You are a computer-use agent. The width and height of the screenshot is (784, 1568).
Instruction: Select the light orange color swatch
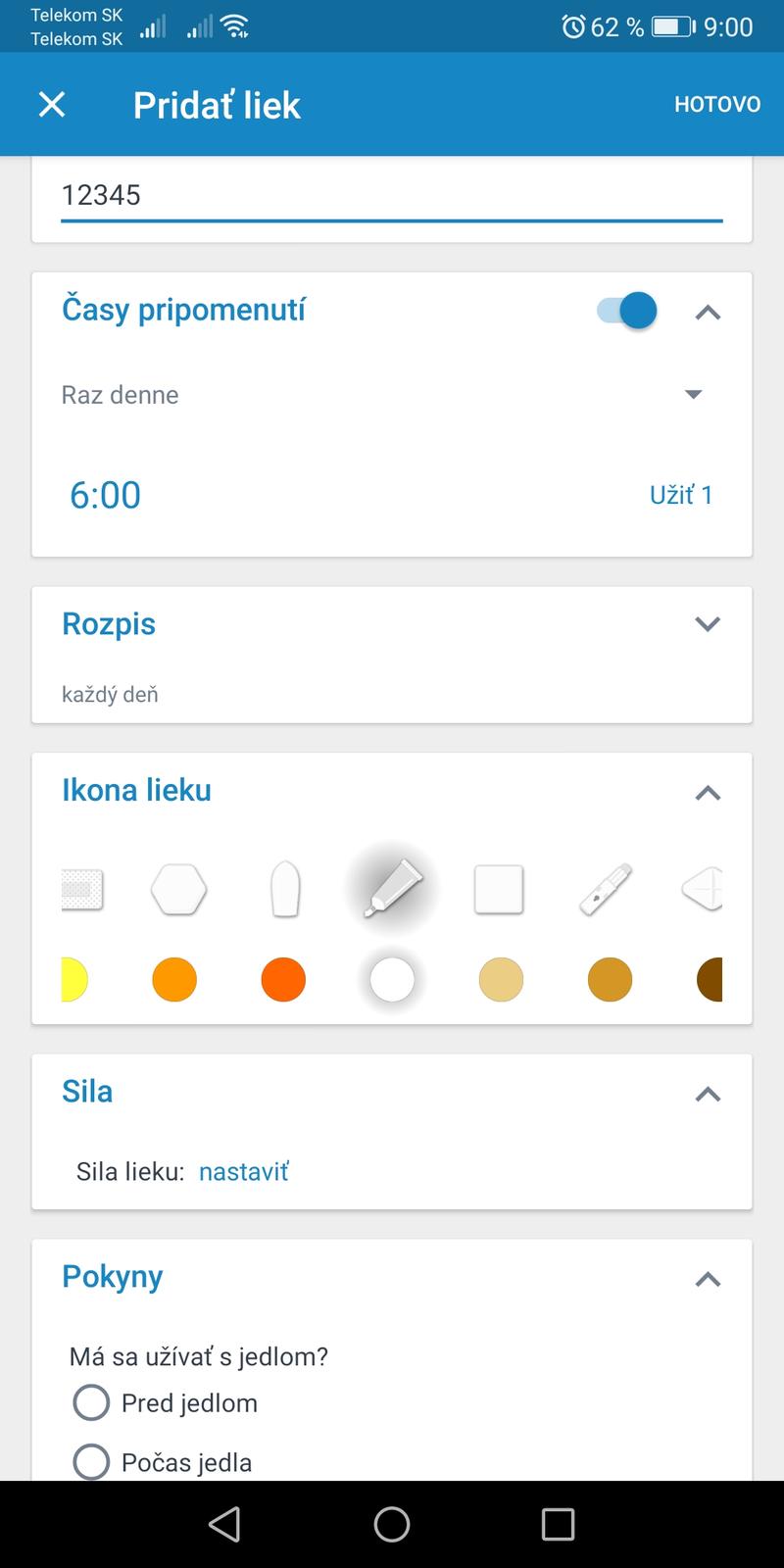pyautogui.click(x=174, y=980)
